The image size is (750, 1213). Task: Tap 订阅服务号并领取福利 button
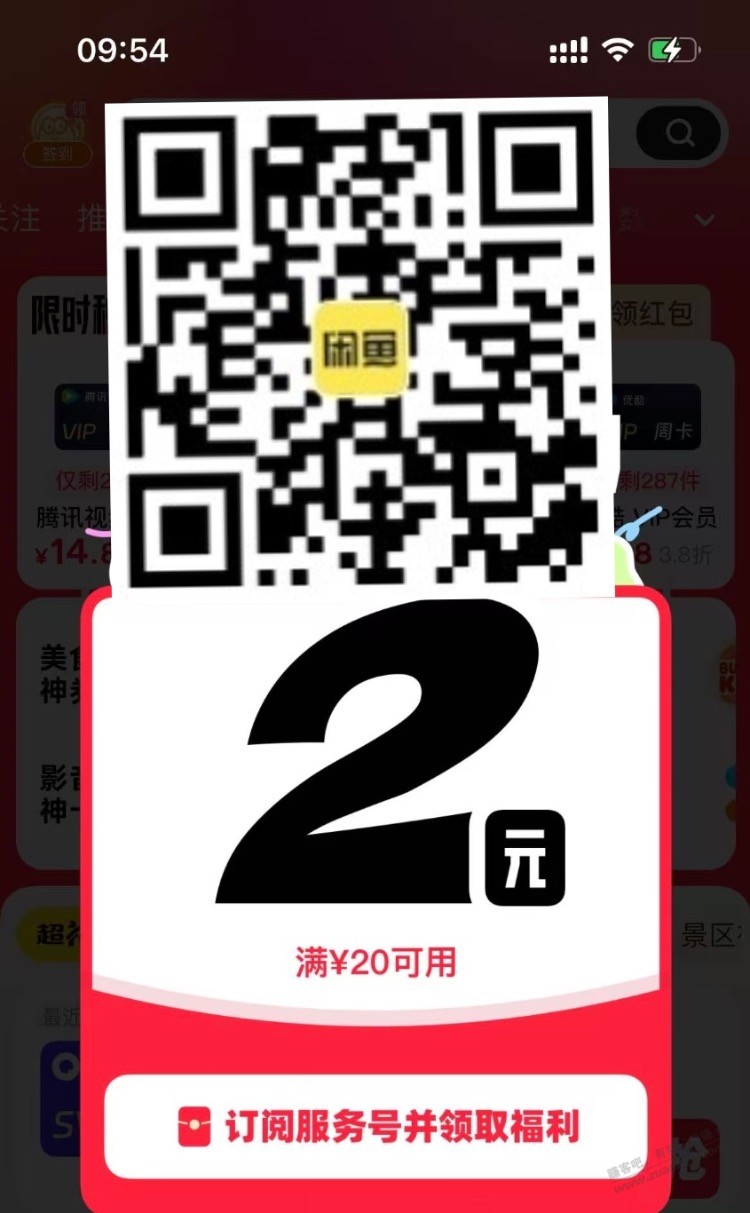[x=376, y=1127]
